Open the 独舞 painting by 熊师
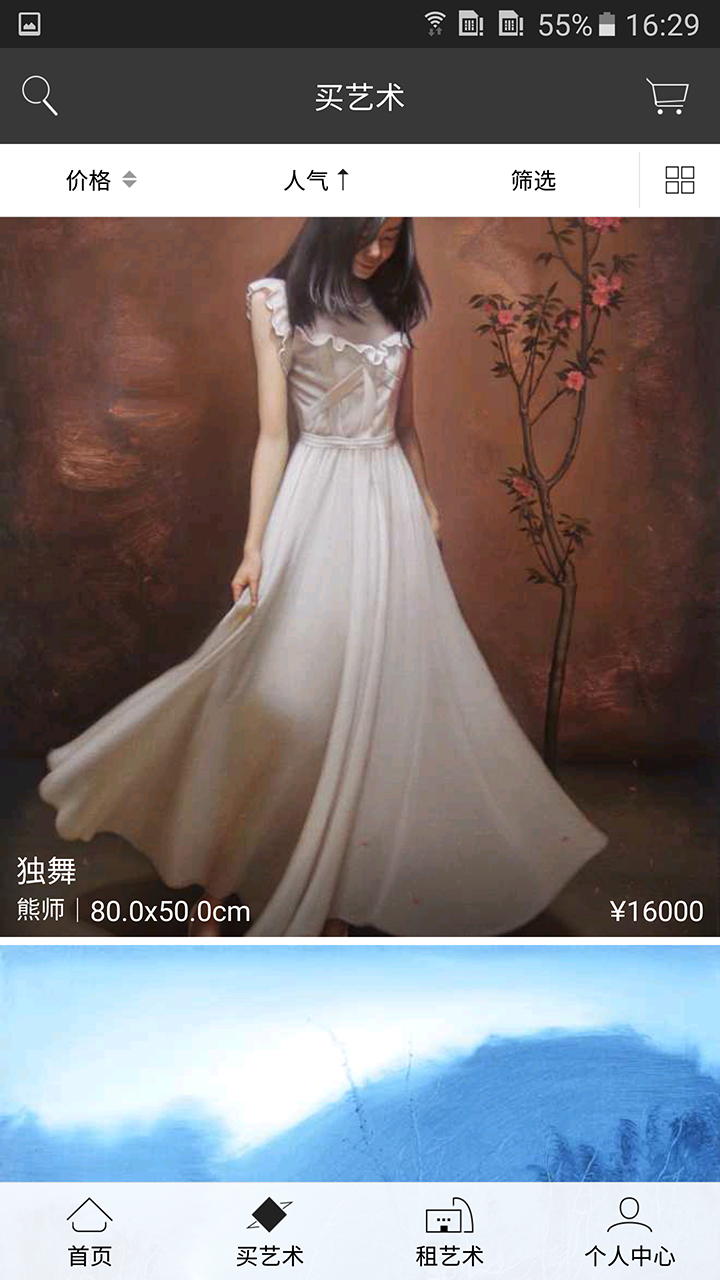Screen dimensions: 720x1280 (x=360, y=577)
